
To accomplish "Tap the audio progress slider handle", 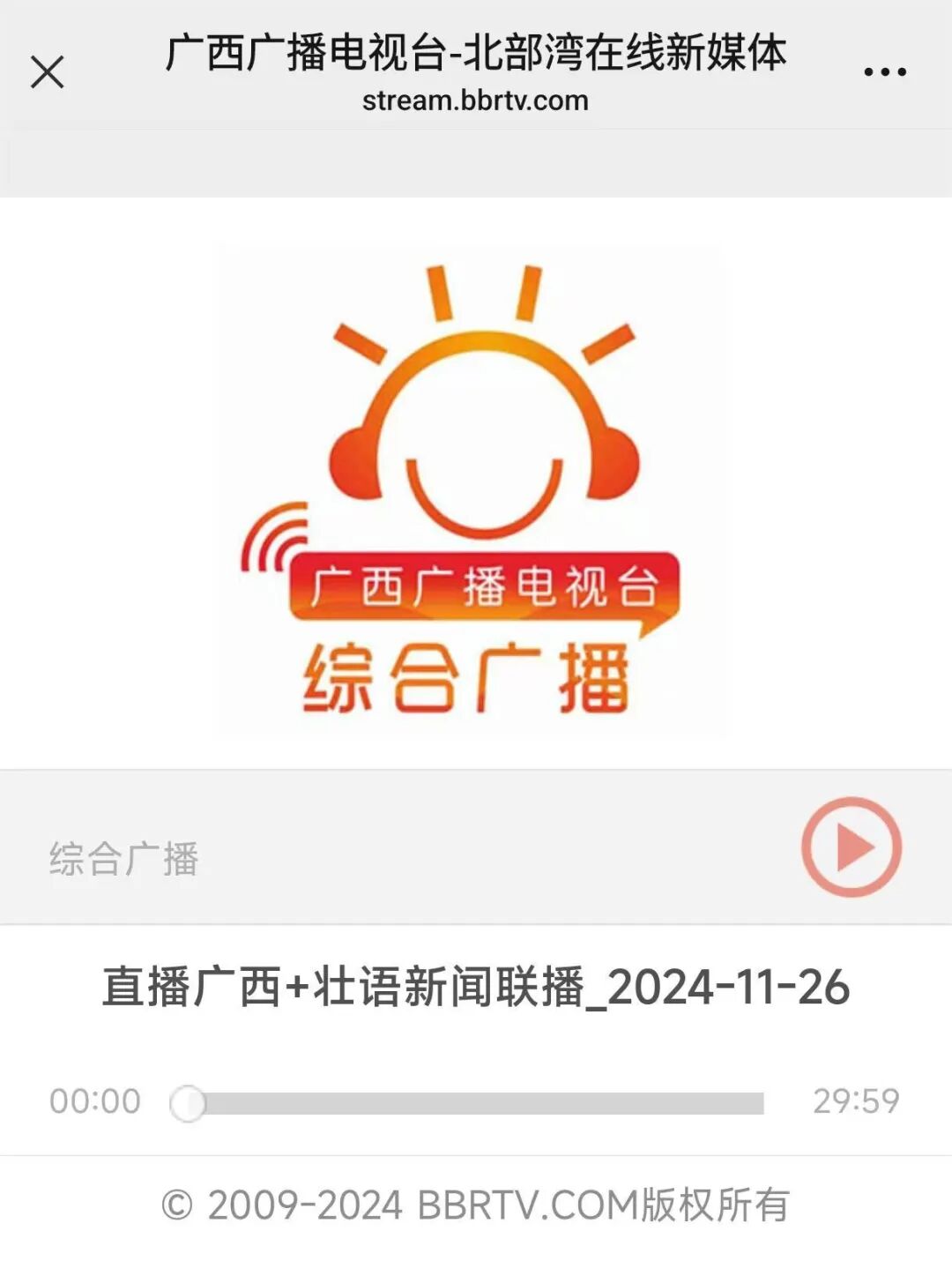I will pos(188,1103).
